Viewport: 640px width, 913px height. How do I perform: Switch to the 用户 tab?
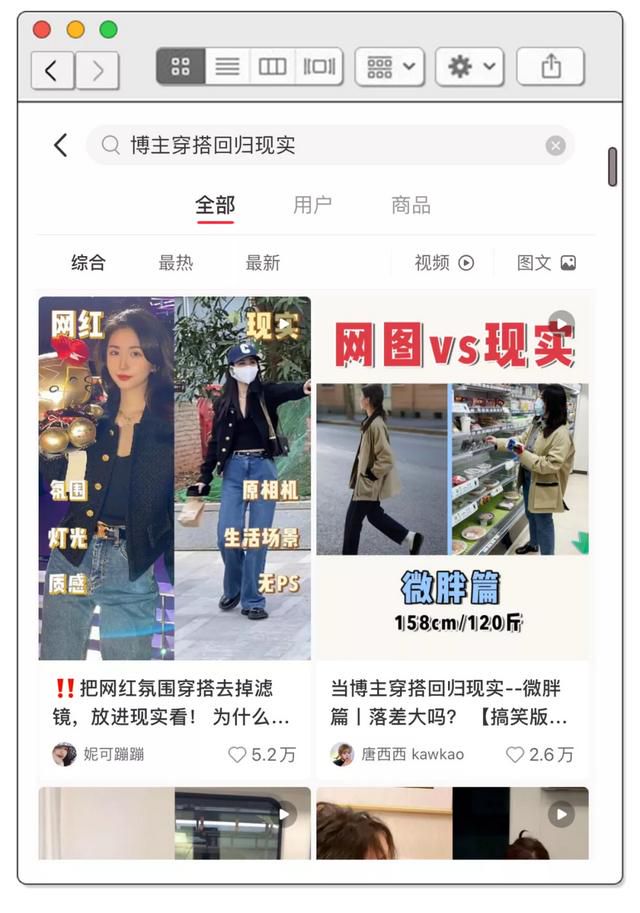coord(312,205)
